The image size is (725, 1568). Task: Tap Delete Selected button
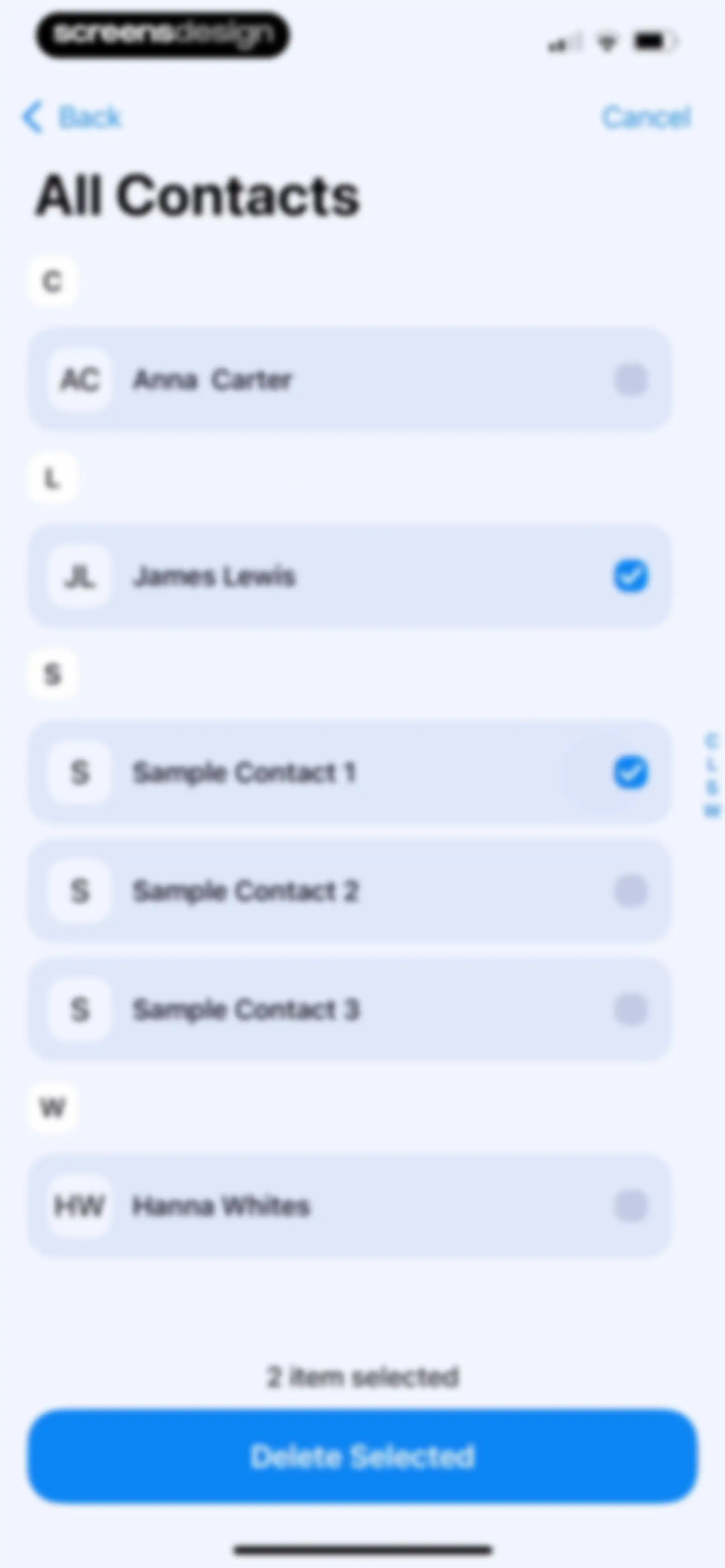363,1456
